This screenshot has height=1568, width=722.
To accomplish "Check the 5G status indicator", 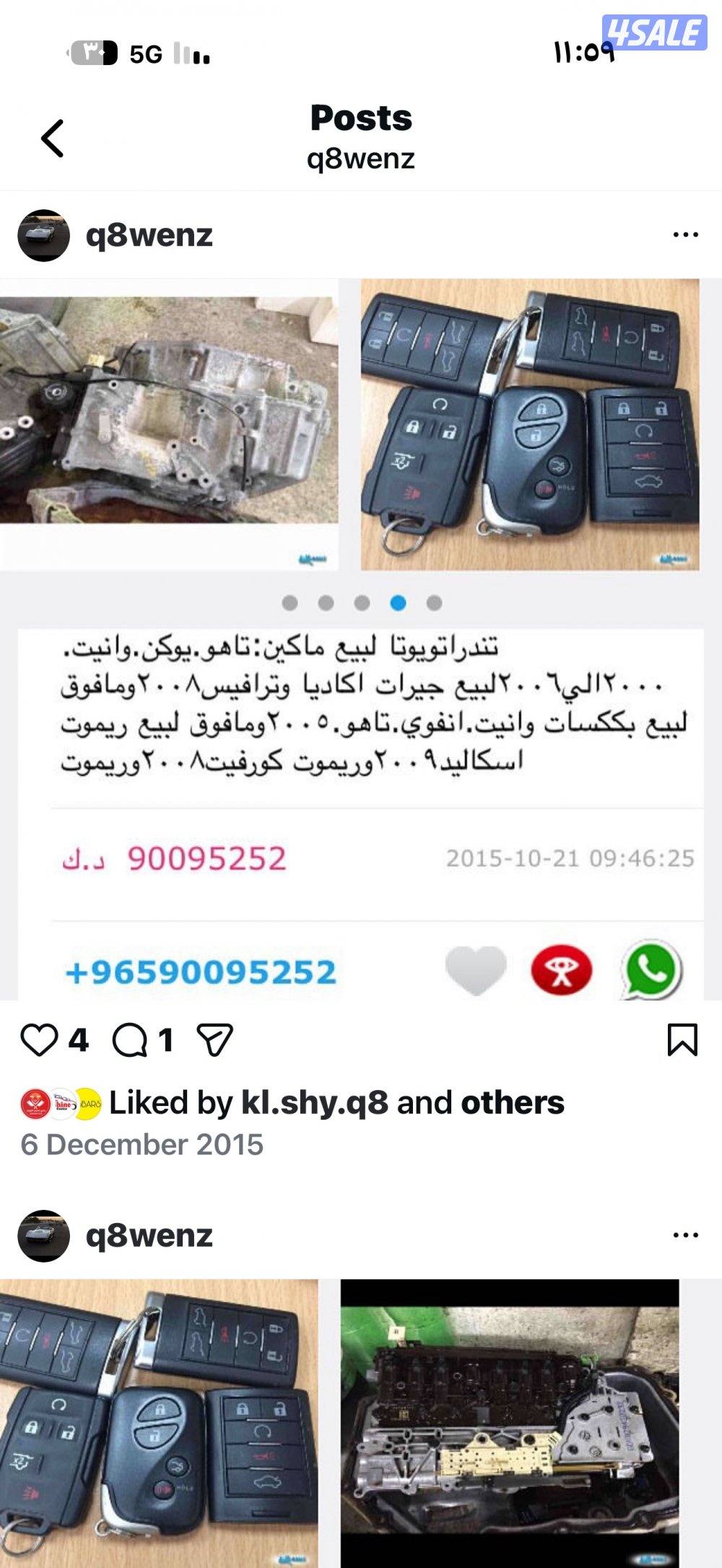I will (x=147, y=51).
